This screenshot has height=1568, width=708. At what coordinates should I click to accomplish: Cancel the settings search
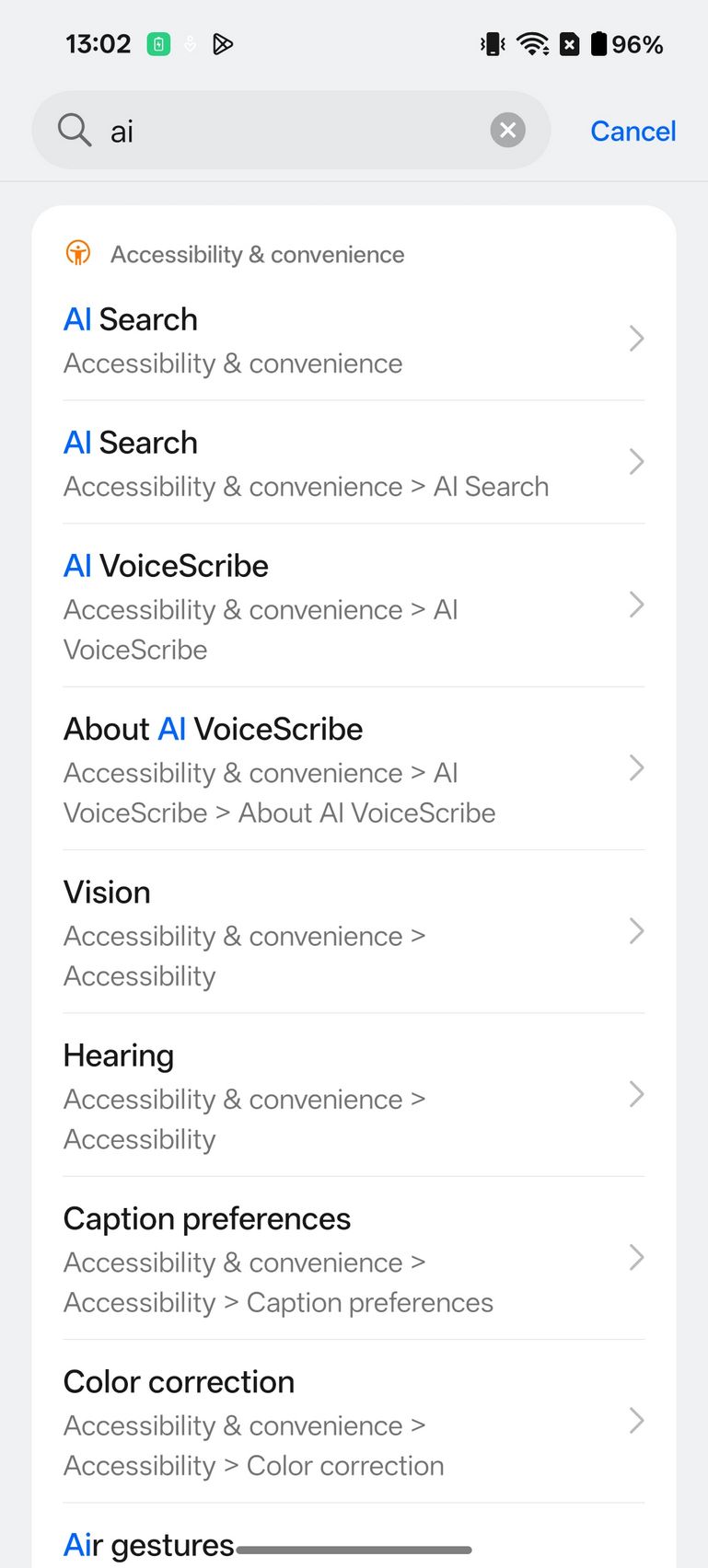(633, 131)
